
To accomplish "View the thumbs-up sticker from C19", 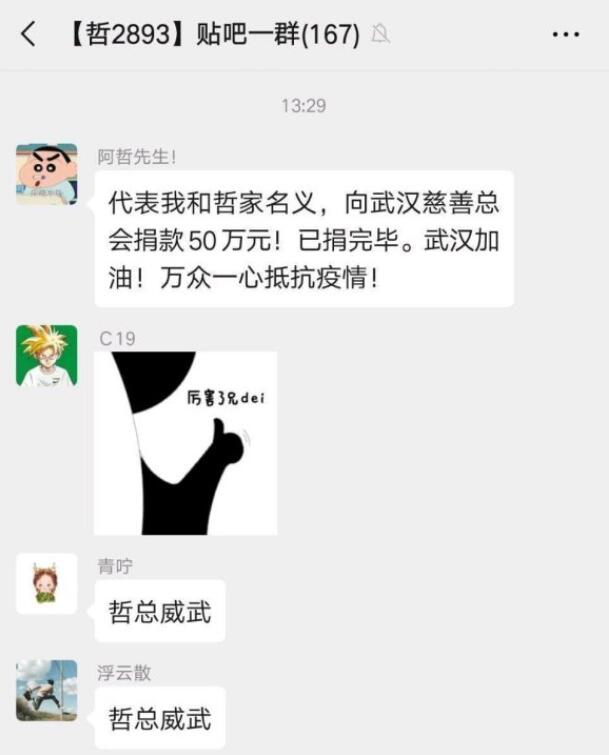I will point(186,442).
